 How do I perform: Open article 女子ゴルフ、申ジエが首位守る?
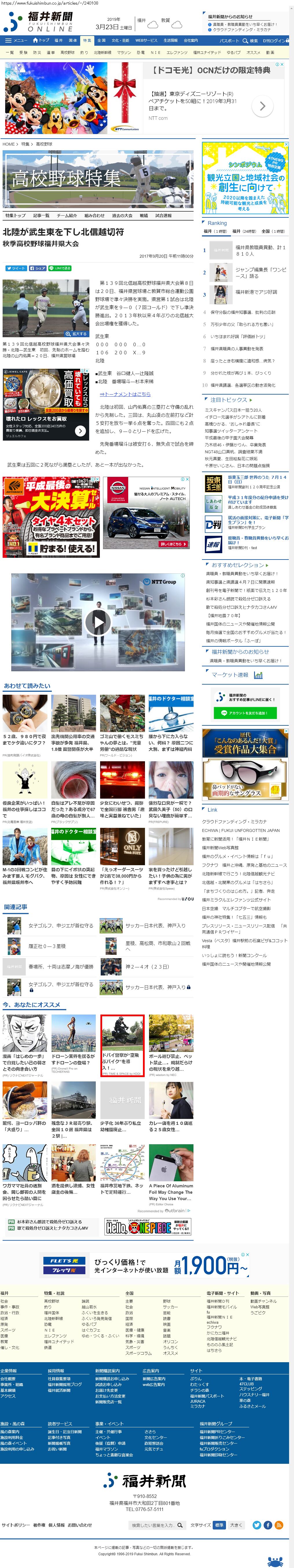[x=60, y=925]
